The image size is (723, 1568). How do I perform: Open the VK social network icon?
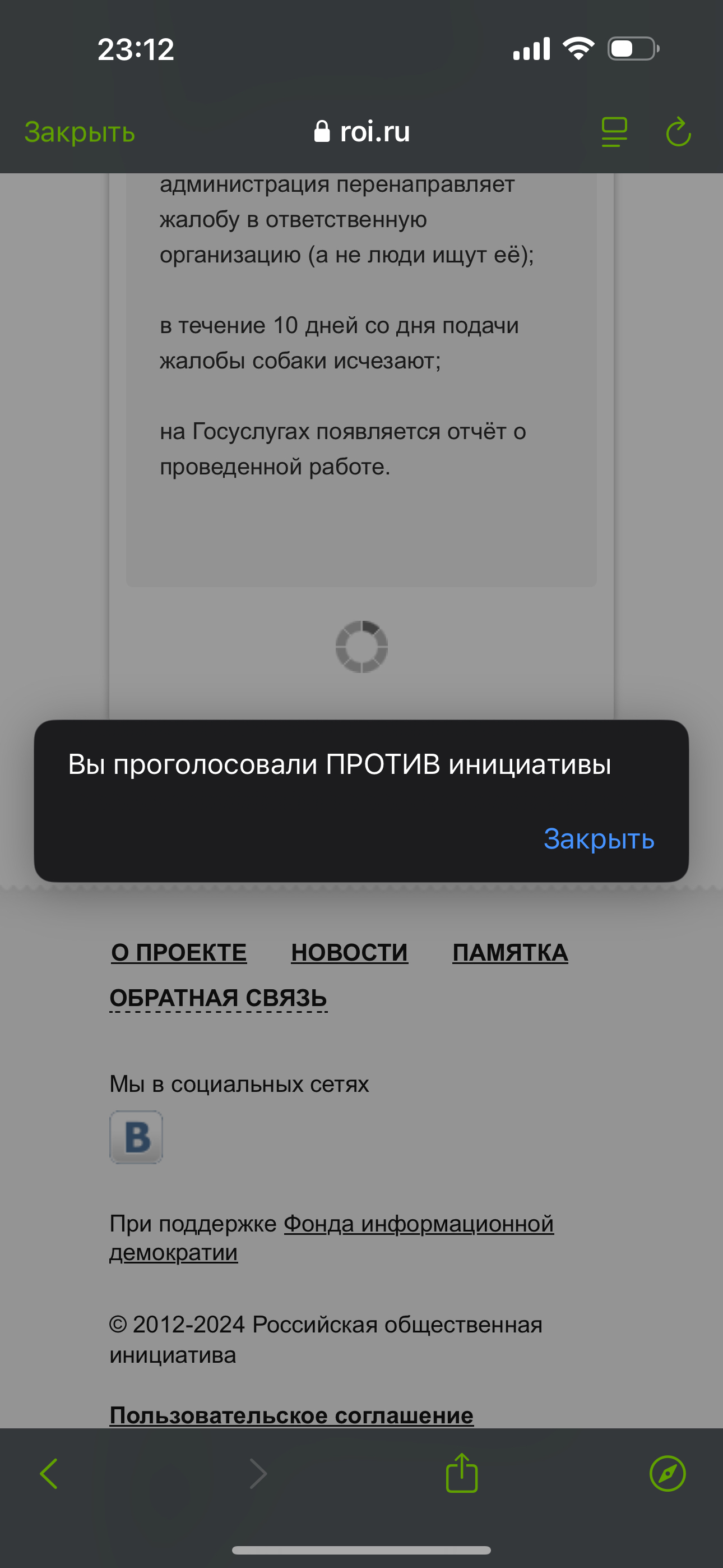[x=136, y=1137]
